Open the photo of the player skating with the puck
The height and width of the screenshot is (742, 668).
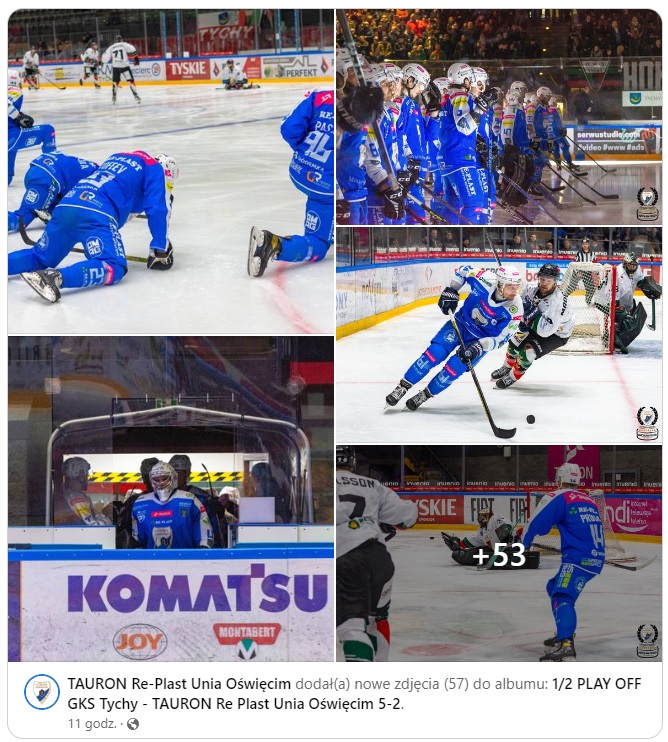pyautogui.click(x=498, y=334)
